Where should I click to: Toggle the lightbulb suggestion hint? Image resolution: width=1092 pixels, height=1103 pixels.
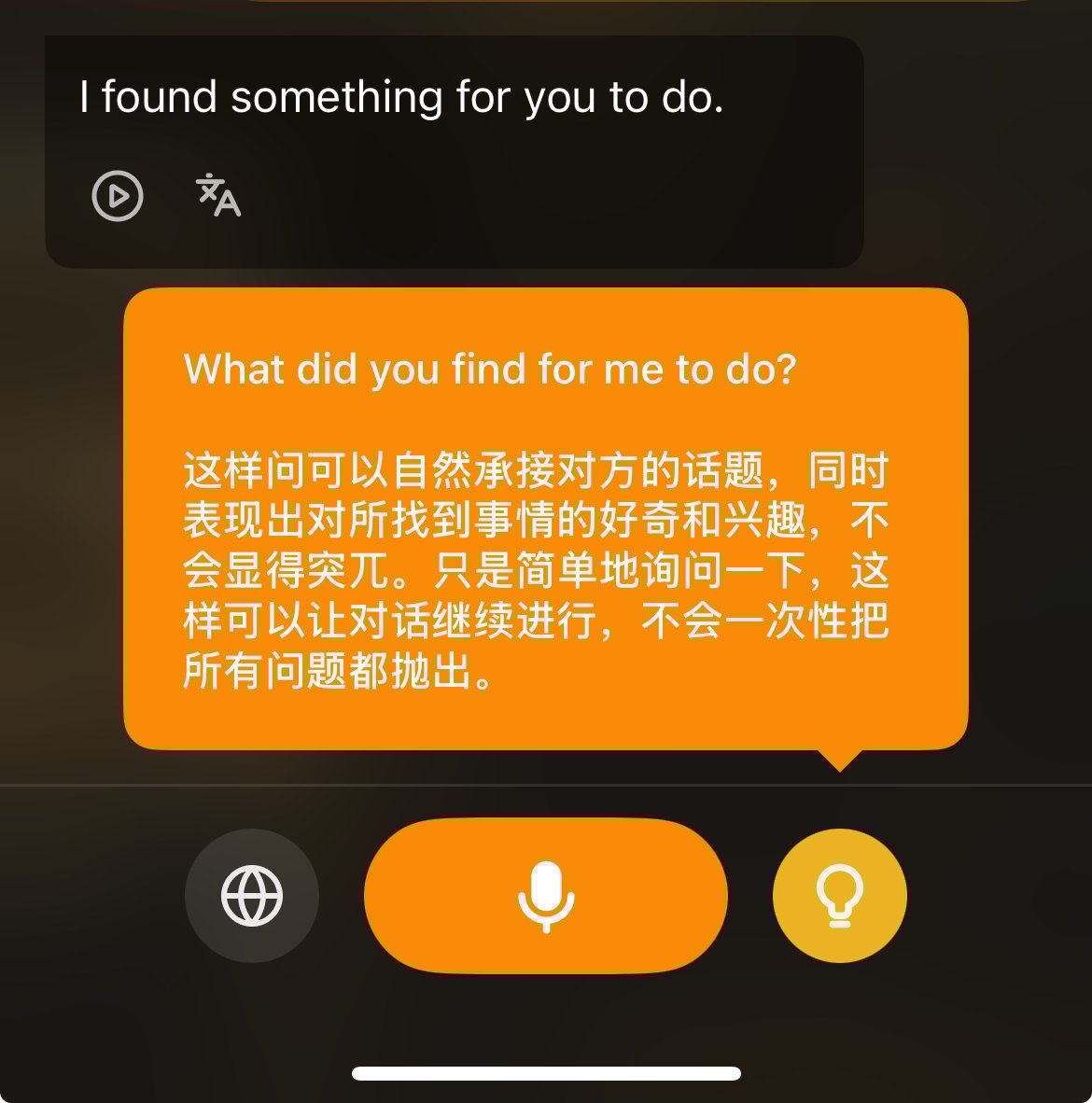[839, 895]
